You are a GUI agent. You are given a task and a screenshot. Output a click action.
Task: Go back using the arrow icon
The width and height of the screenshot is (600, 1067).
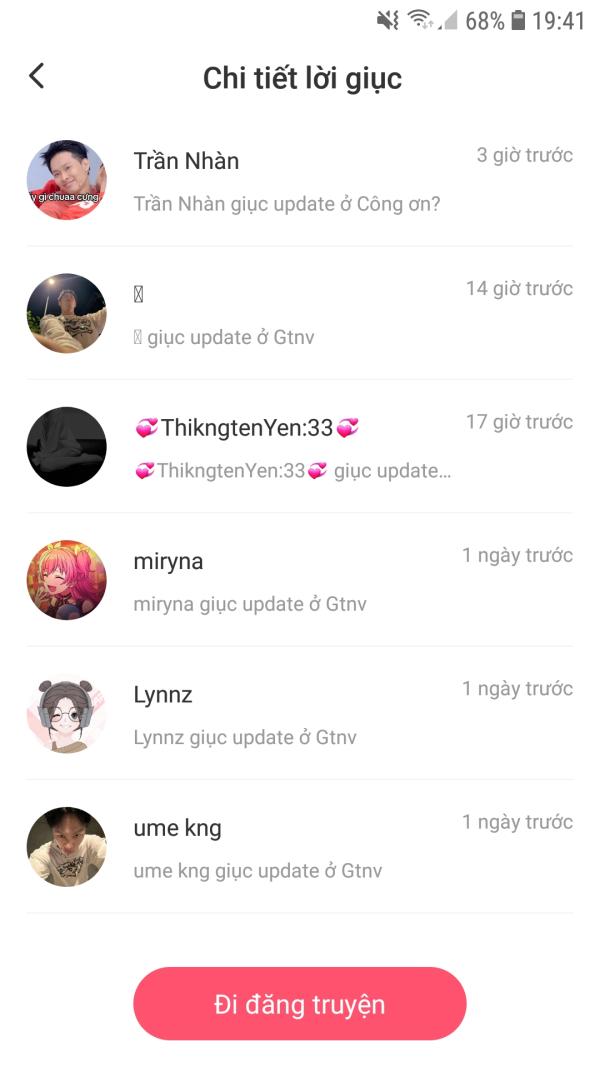coord(37,76)
